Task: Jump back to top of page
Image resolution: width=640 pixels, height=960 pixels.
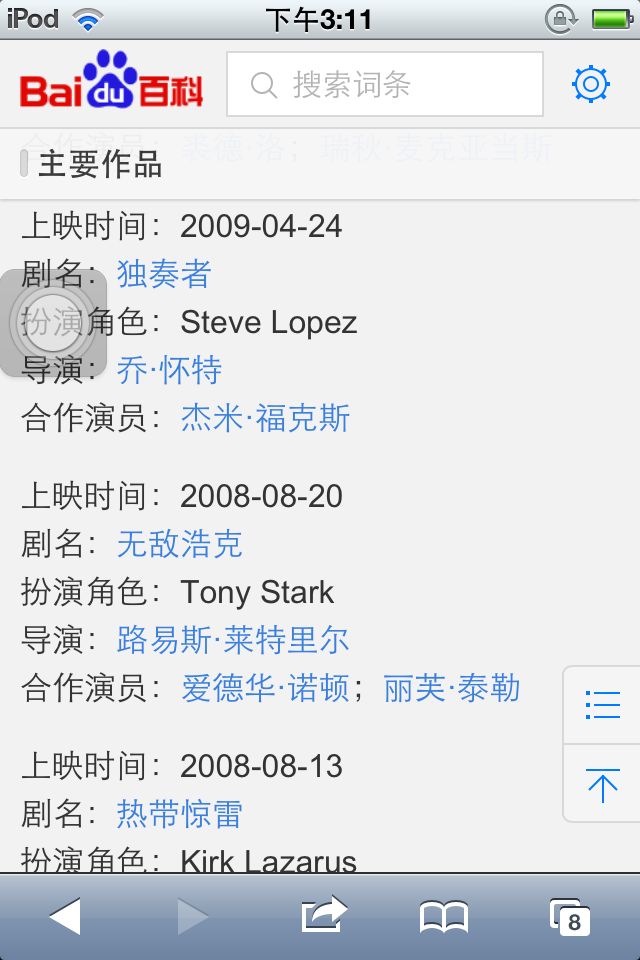Action: (x=602, y=785)
